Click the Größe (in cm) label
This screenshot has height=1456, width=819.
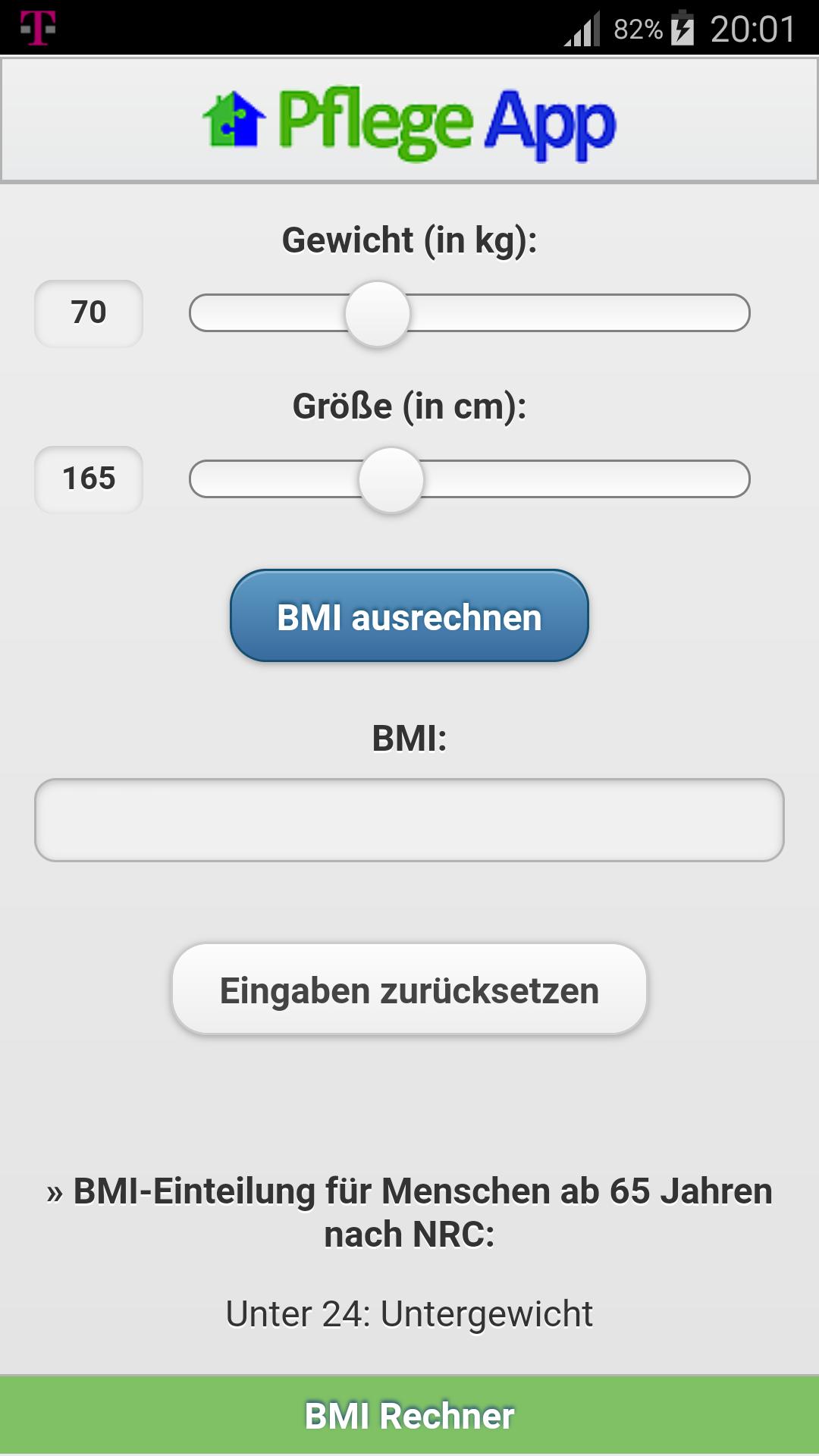click(409, 407)
